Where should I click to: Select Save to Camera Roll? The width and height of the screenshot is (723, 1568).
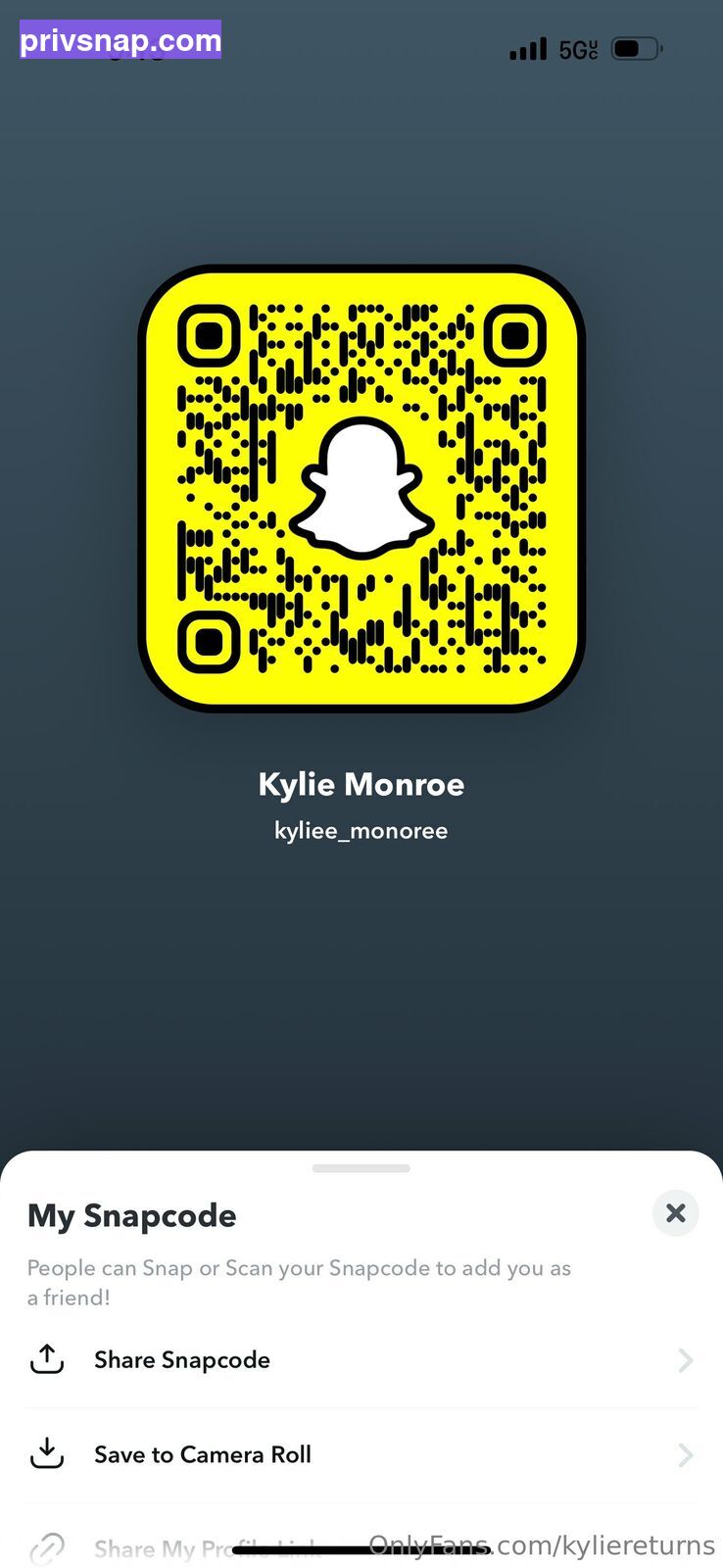pyautogui.click(x=361, y=1454)
